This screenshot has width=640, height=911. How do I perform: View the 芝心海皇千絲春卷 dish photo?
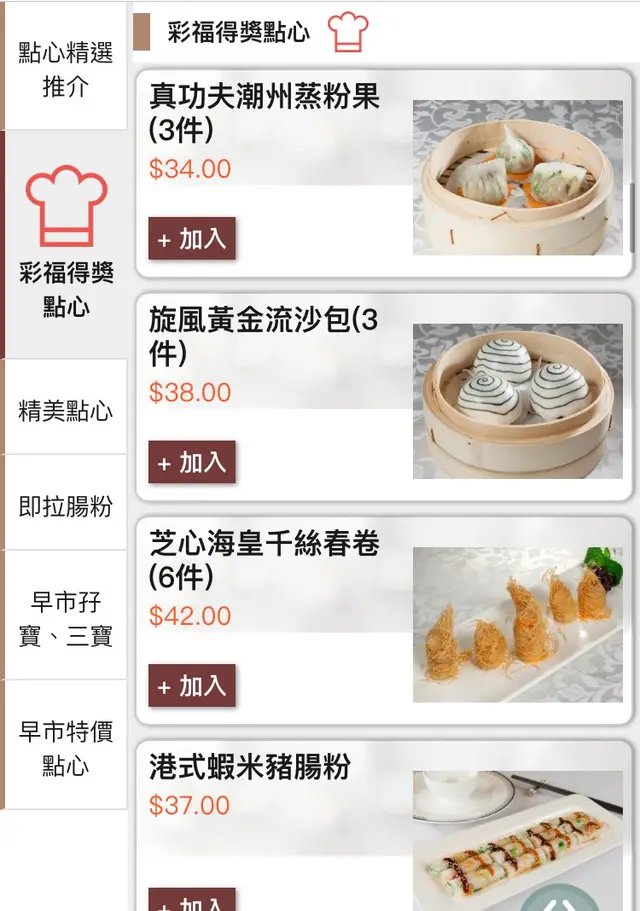517,624
